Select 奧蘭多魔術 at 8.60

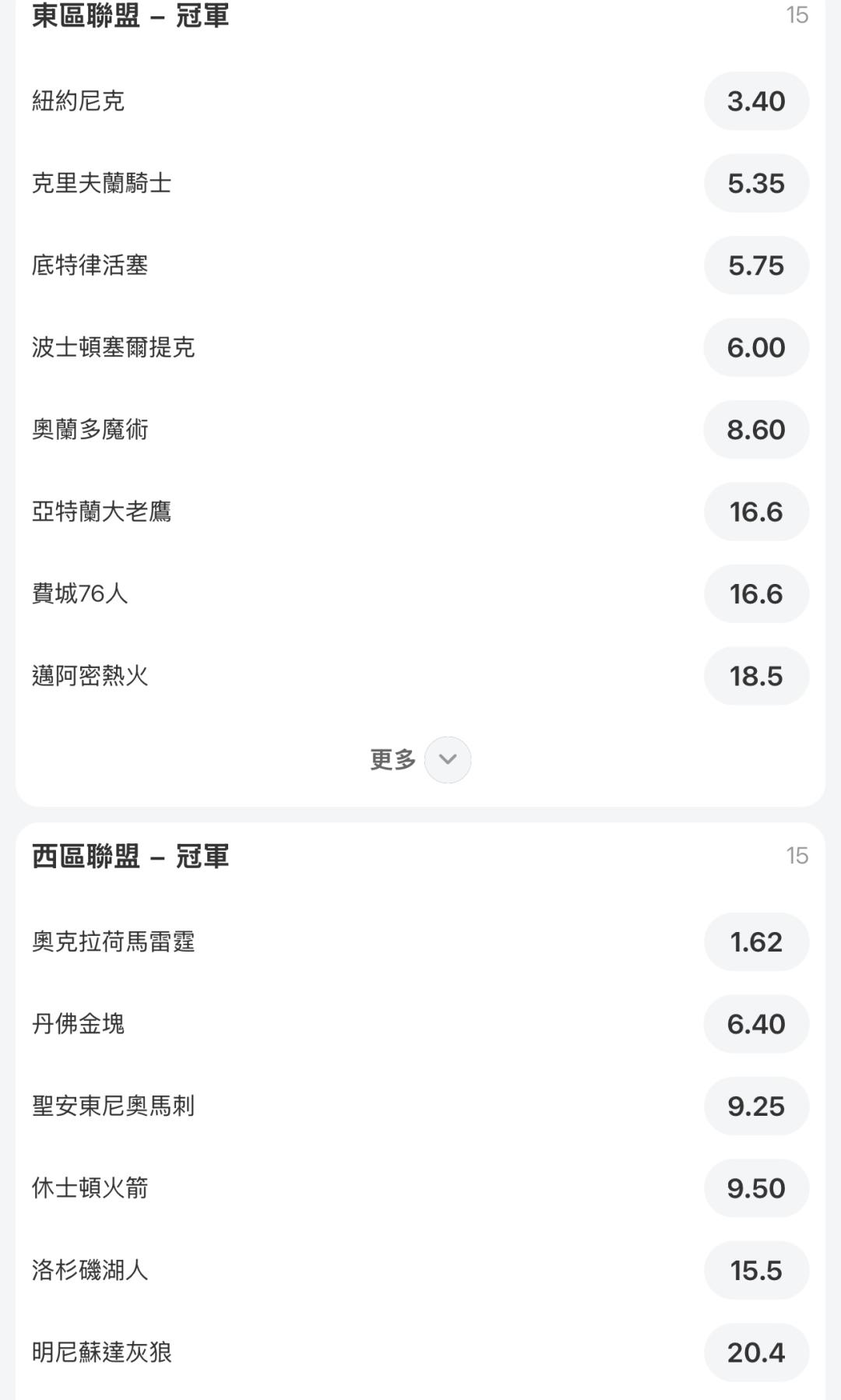756,430
